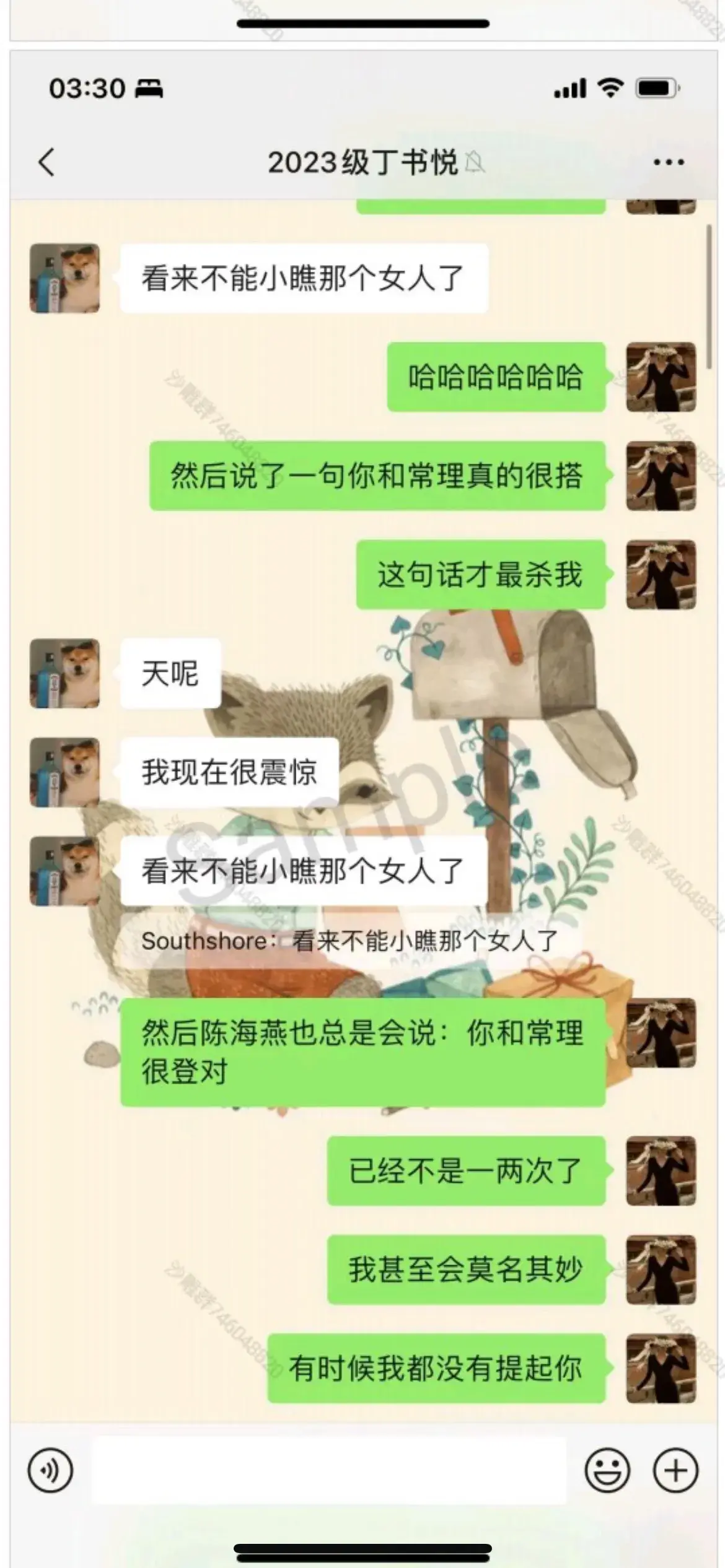This screenshot has height=1568, width=725.
Task: Open Shiba avatar beside the 天呢 message
Action: click(65, 674)
